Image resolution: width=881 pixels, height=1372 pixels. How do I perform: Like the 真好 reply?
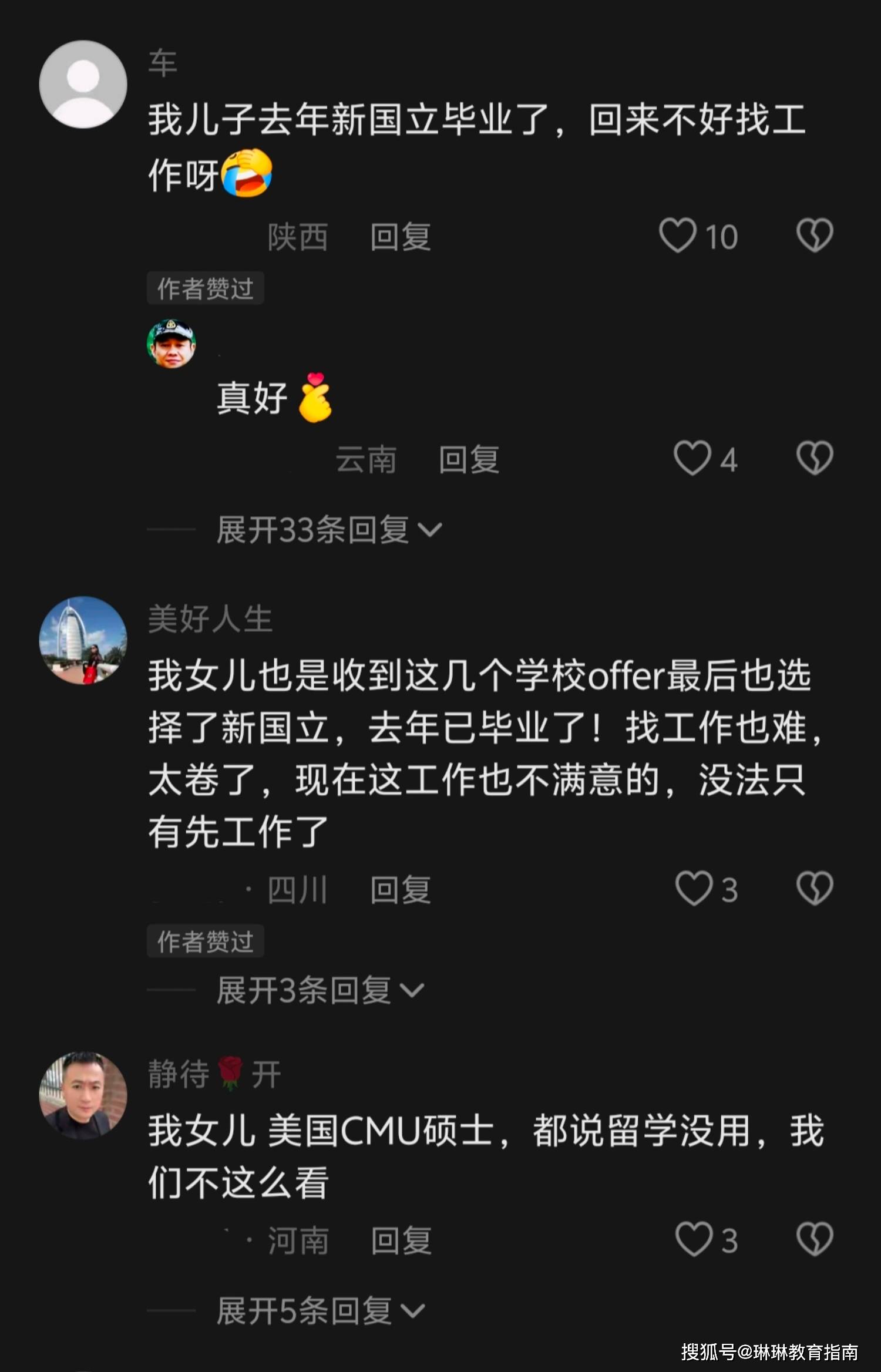pos(692,459)
